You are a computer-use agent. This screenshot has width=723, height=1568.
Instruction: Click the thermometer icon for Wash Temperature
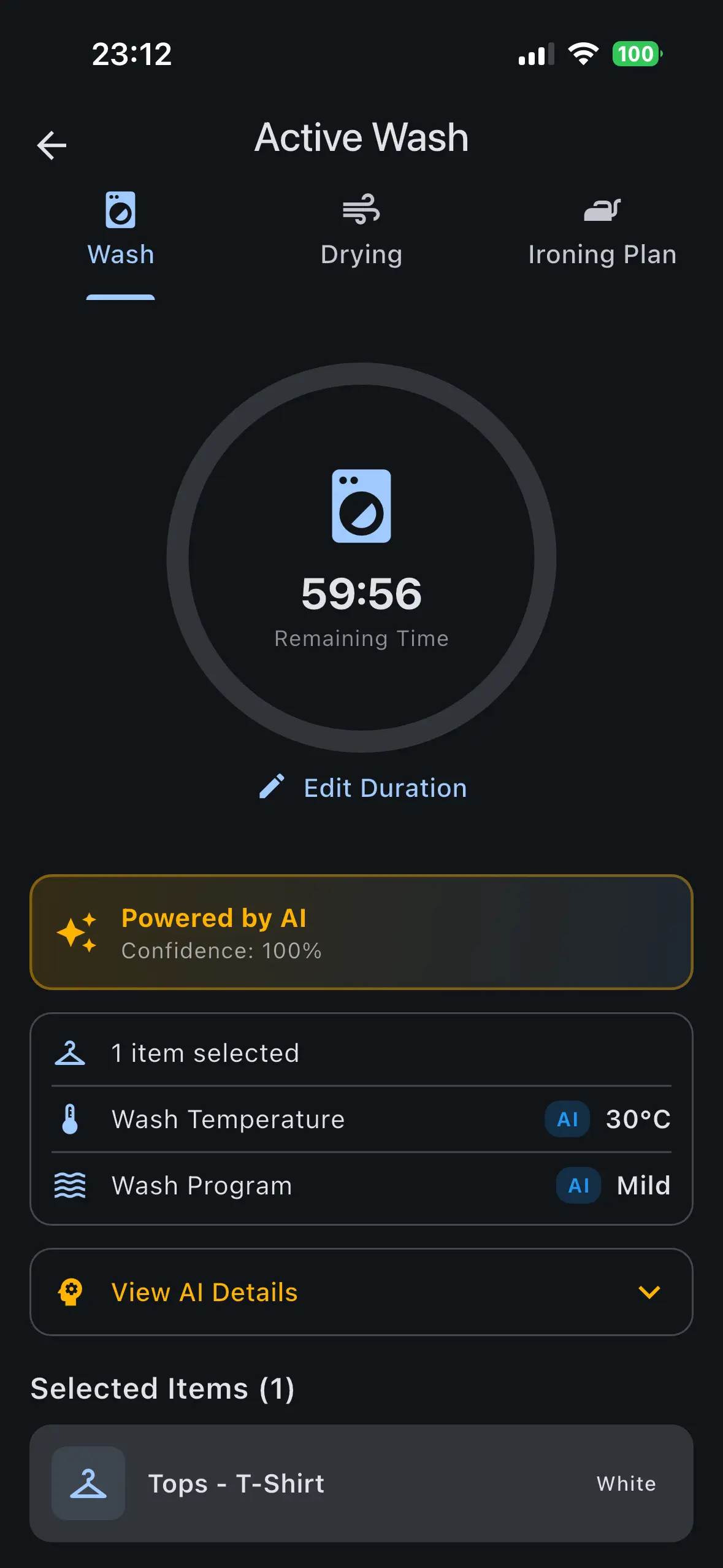click(x=71, y=1118)
